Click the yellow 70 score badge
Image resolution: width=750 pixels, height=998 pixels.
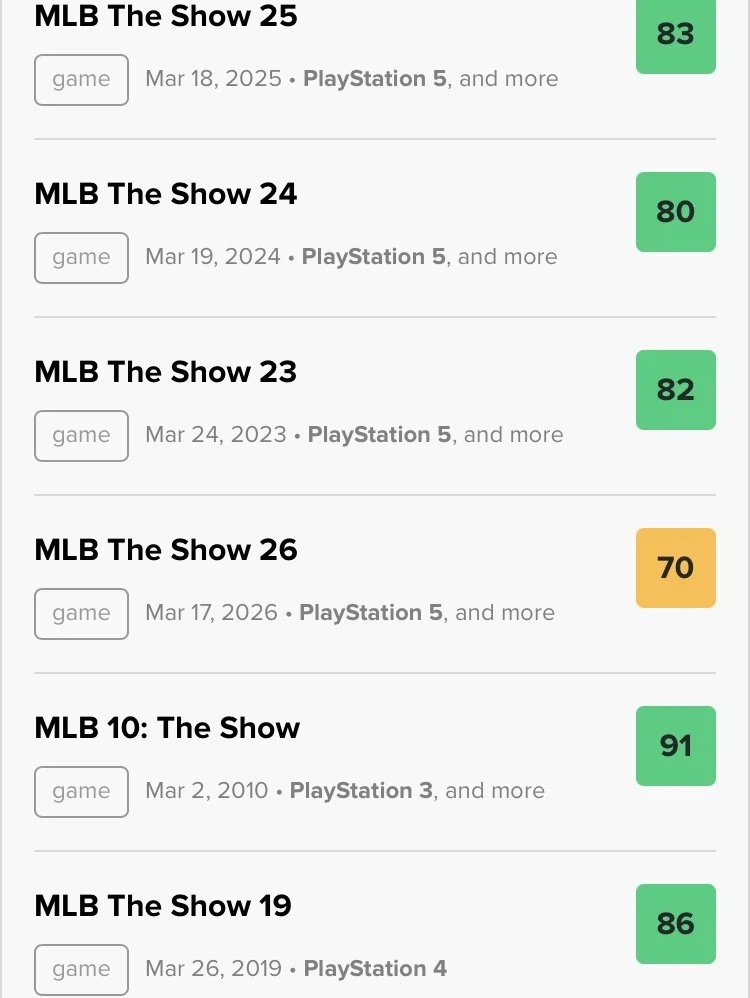coord(675,568)
